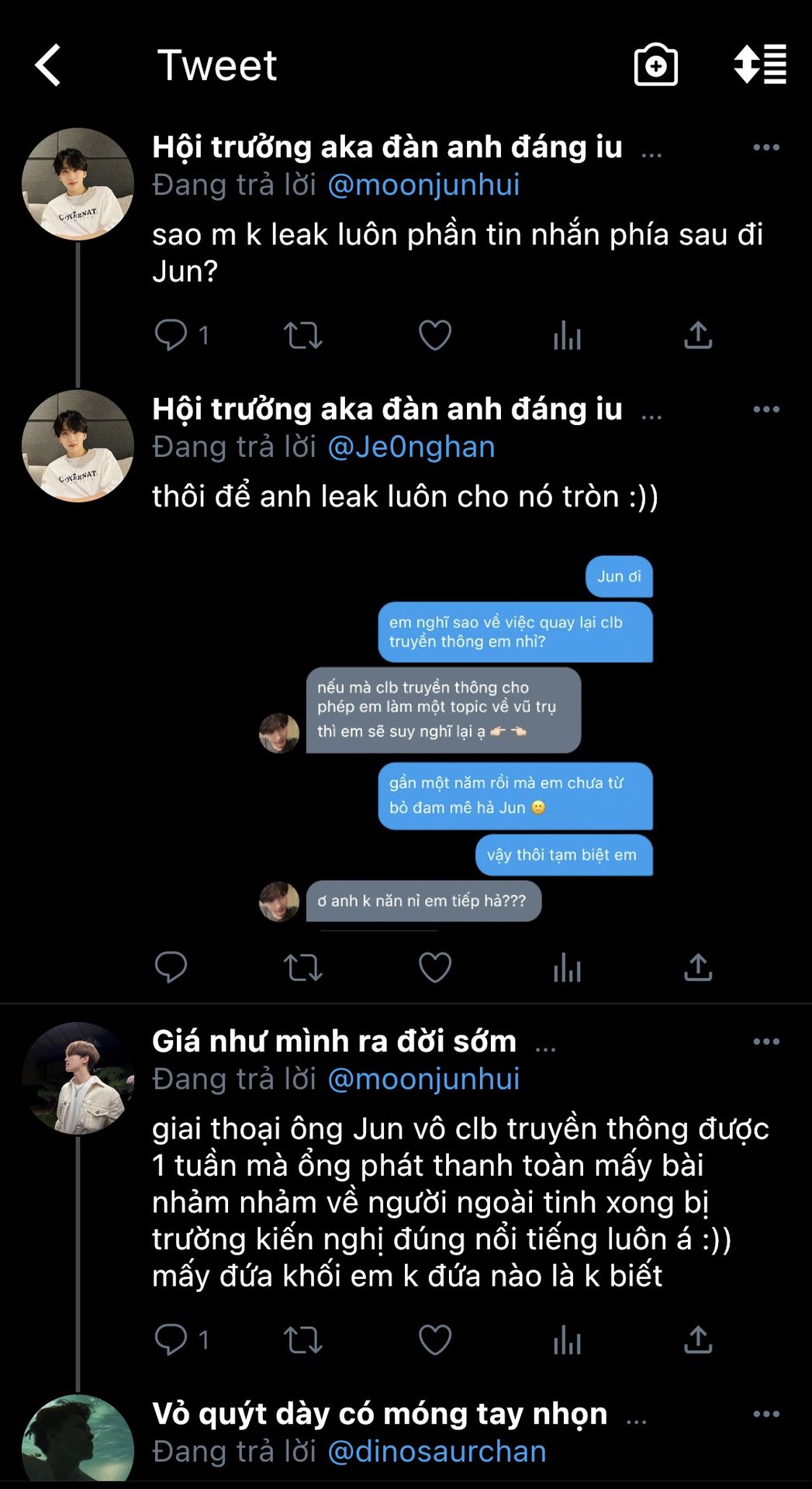The height and width of the screenshot is (1489, 812).
Task: View analytics of 'thôi để anh leak' tweet
Action: tap(567, 967)
